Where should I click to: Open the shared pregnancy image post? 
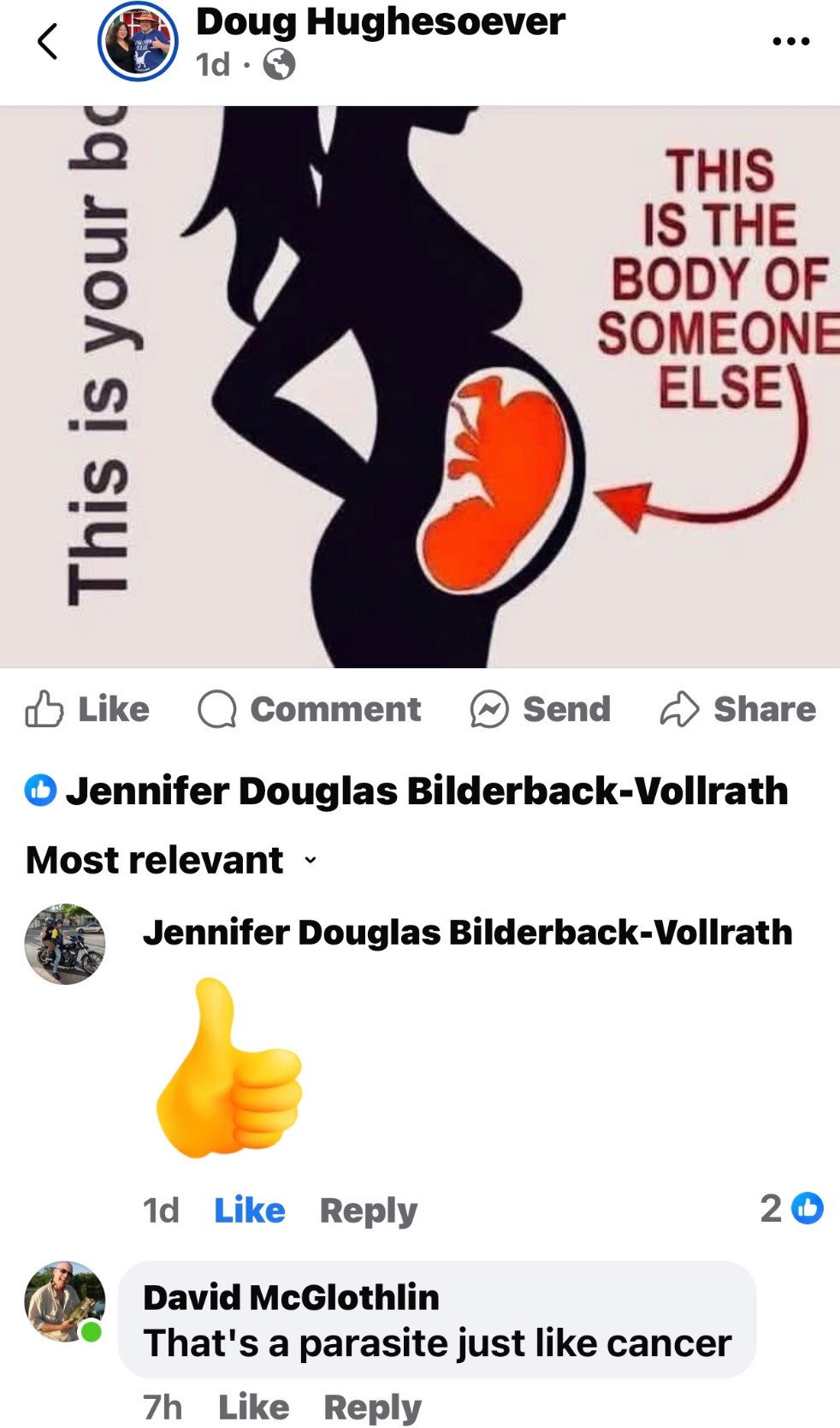click(420, 387)
